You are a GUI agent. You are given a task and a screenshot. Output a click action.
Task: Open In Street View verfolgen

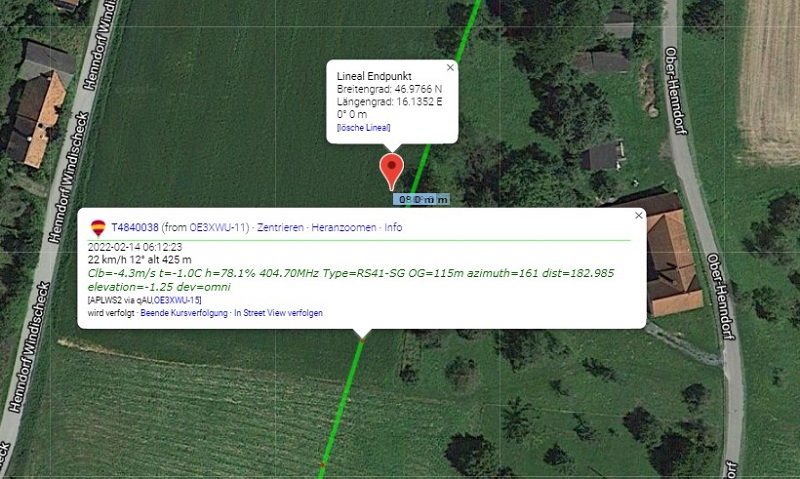click(278, 313)
